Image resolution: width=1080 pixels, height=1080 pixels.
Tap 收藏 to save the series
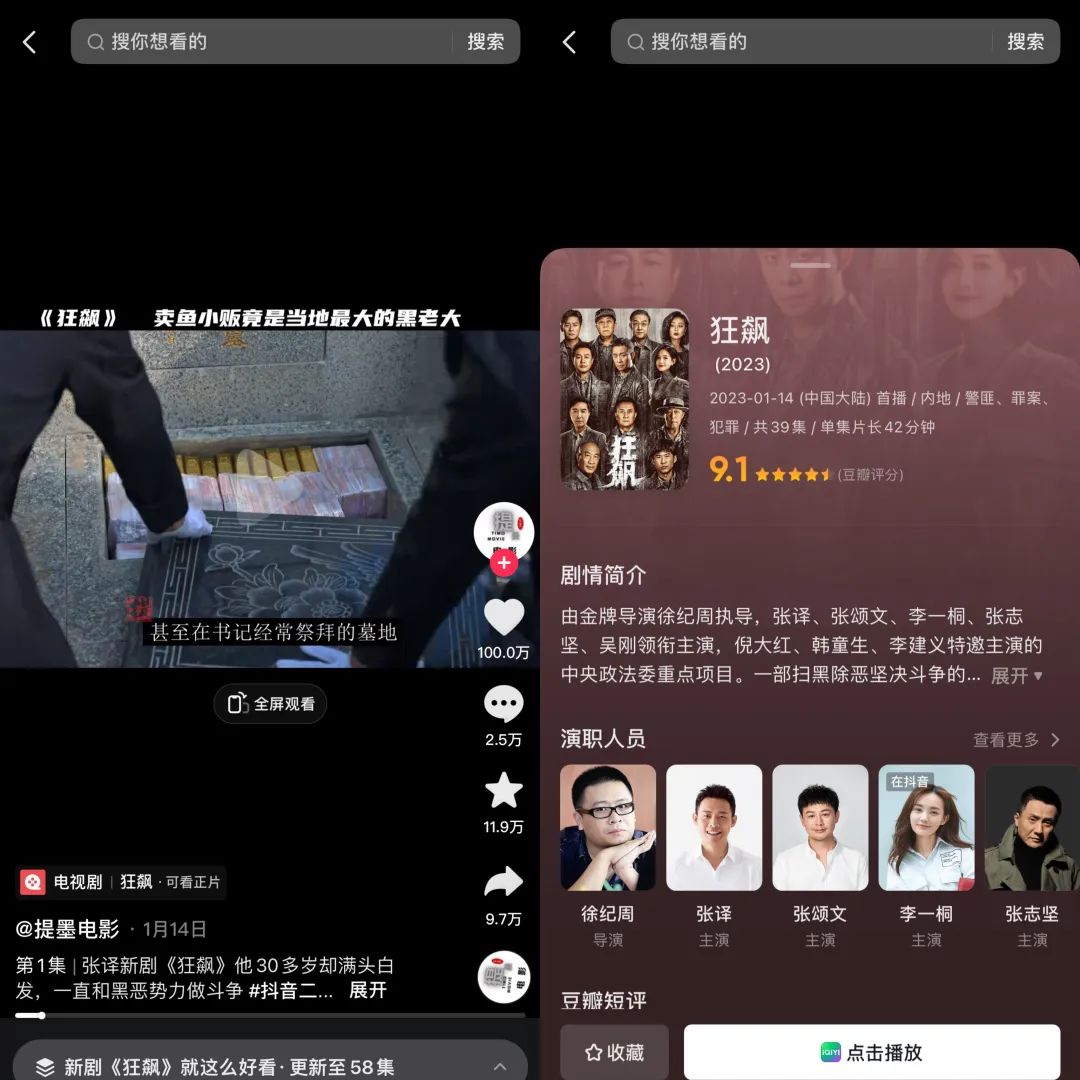614,1052
